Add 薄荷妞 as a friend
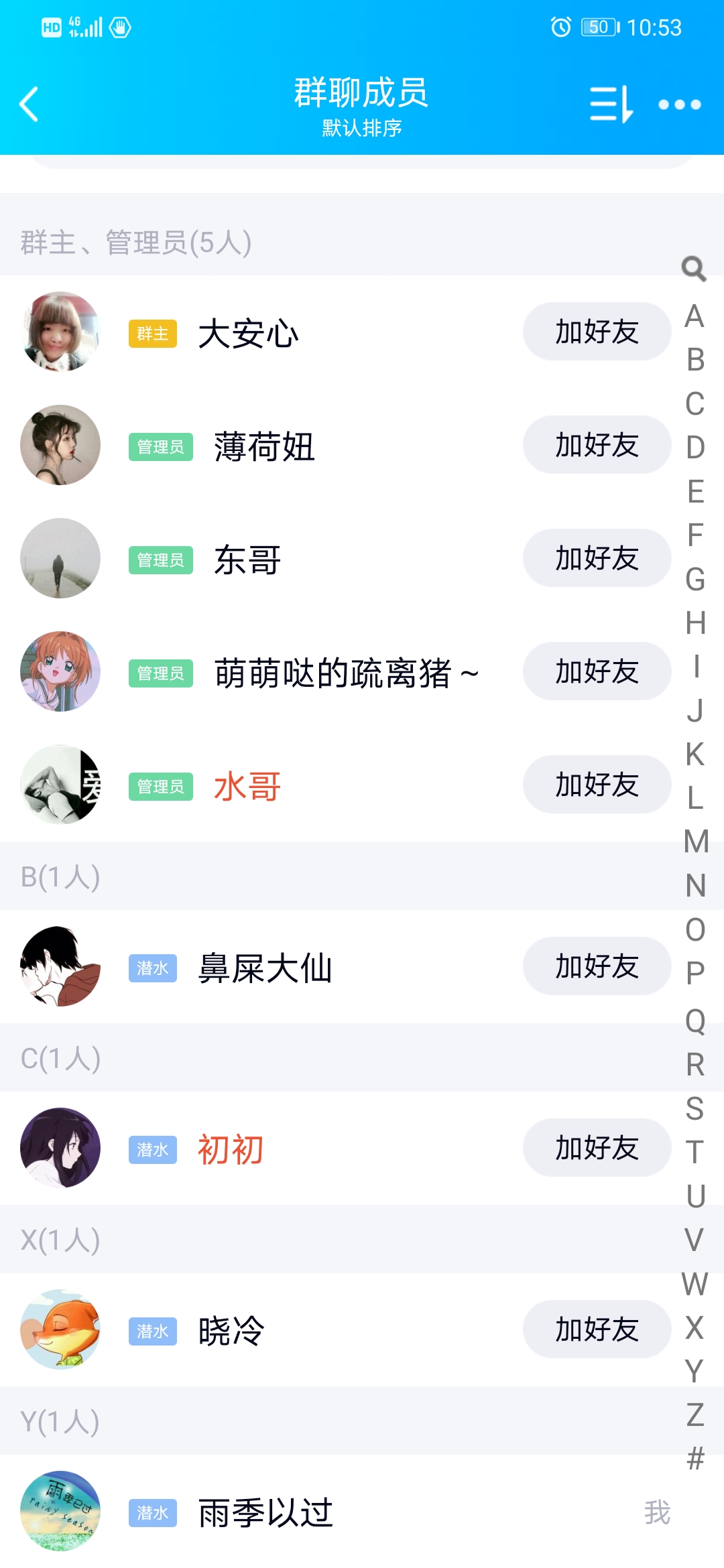 (596, 445)
